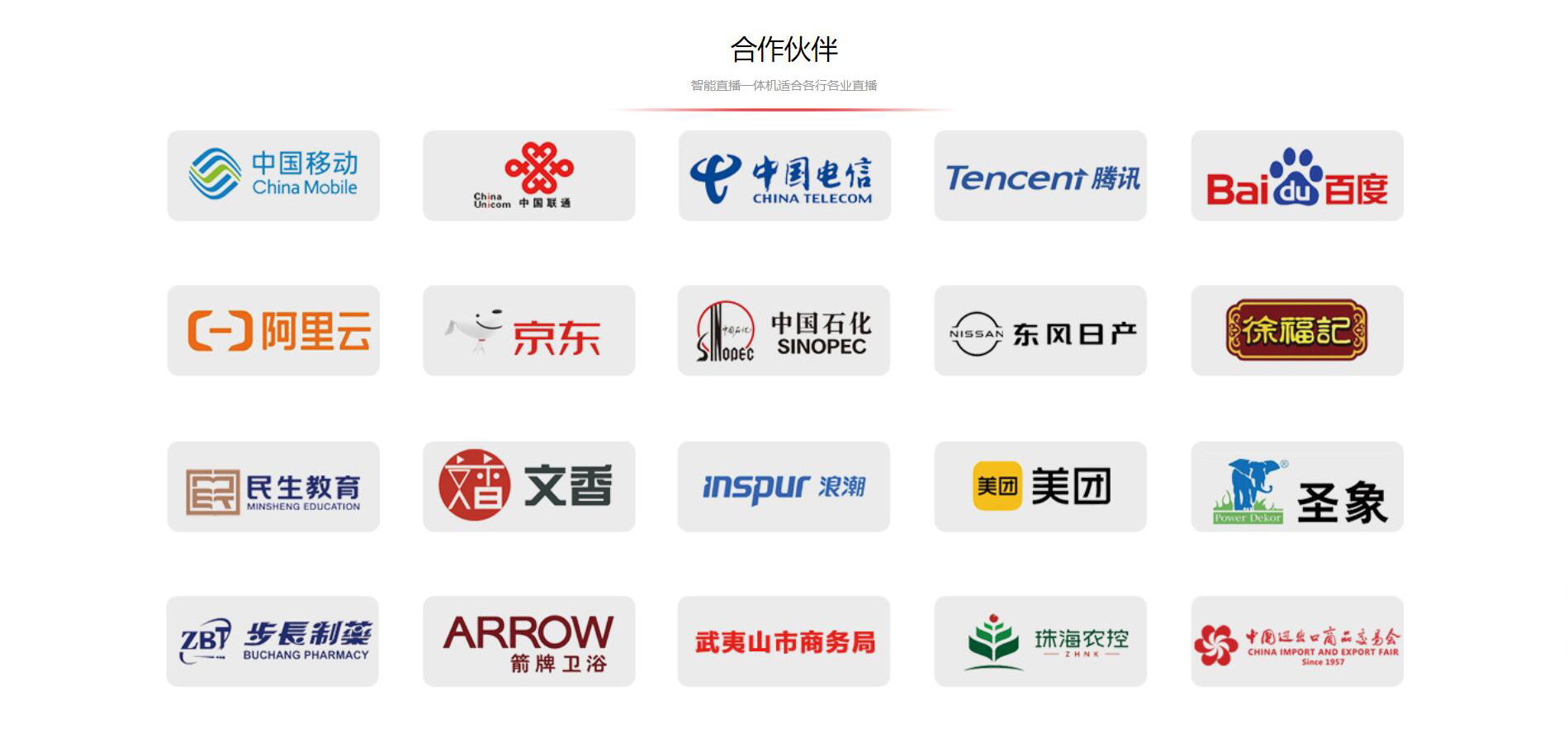This screenshot has width=1568, height=747.
Task: Select the 武夷山市商务局 tile
Action: pyautogui.click(x=784, y=641)
